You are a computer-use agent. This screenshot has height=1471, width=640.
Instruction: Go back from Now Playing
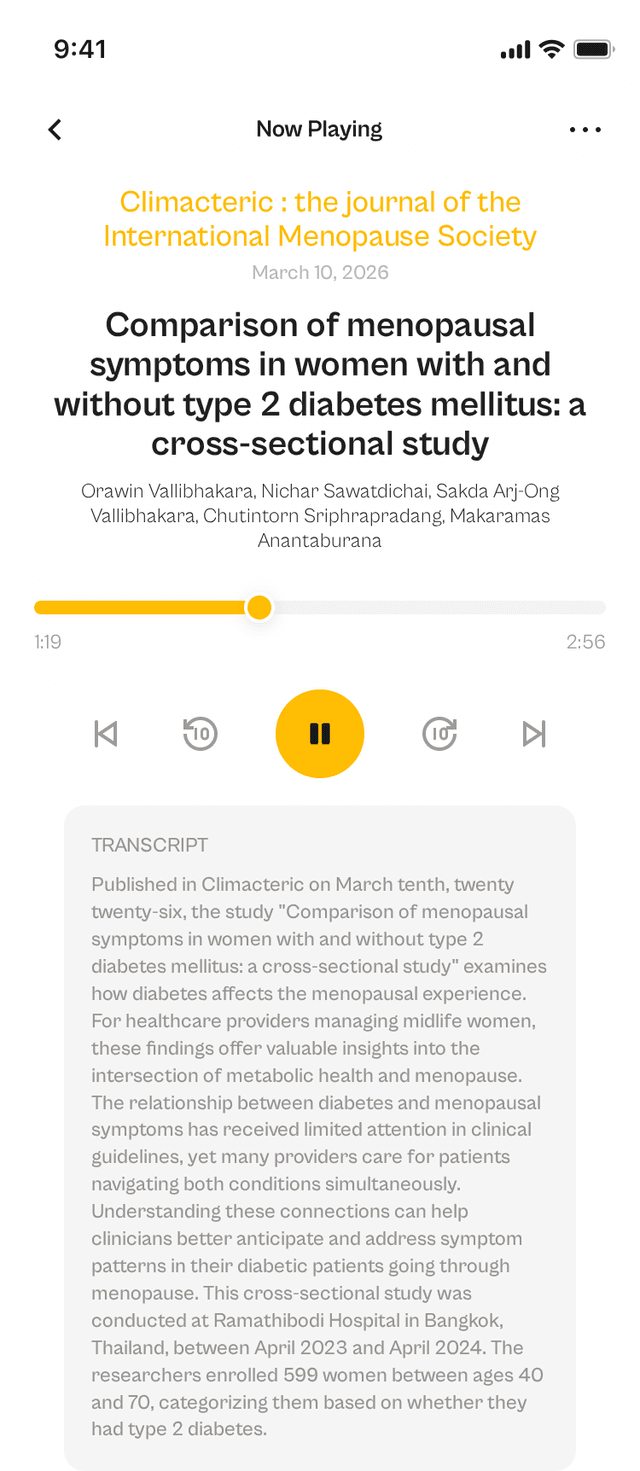55,129
